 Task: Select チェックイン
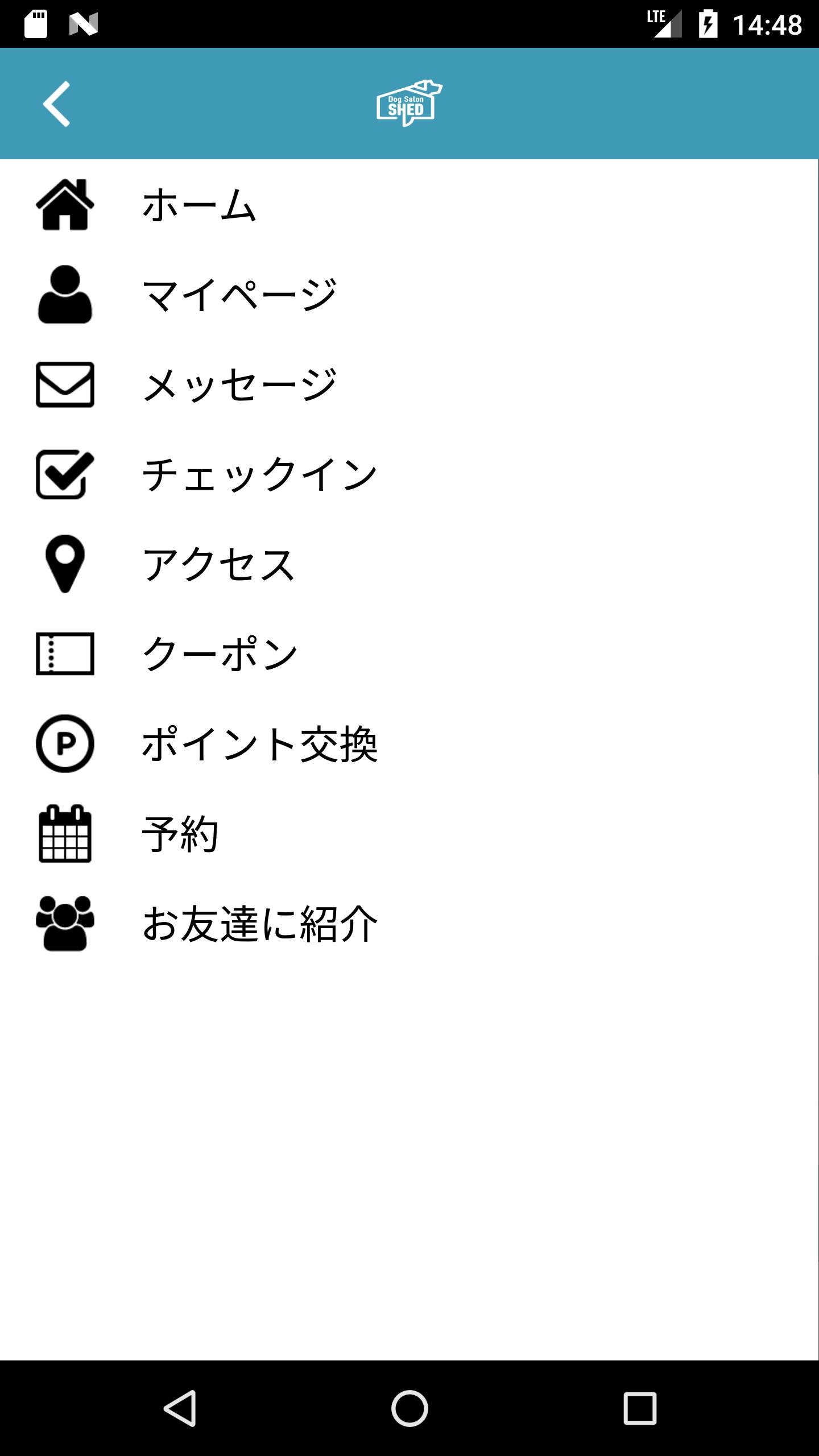tap(259, 474)
